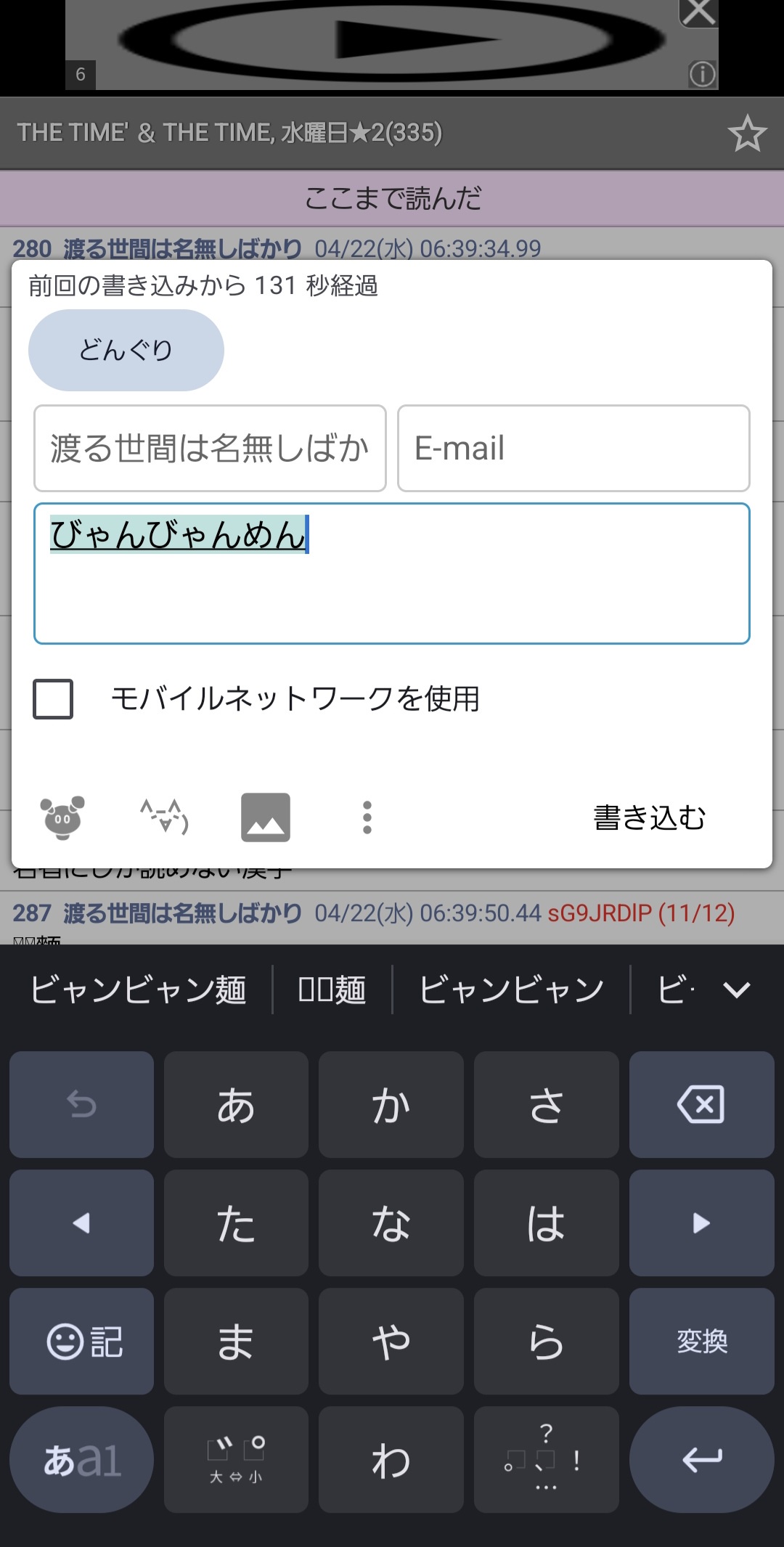Open the ad info icon
The height and width of the screenshot is (1547, 784).
point(702,74)
